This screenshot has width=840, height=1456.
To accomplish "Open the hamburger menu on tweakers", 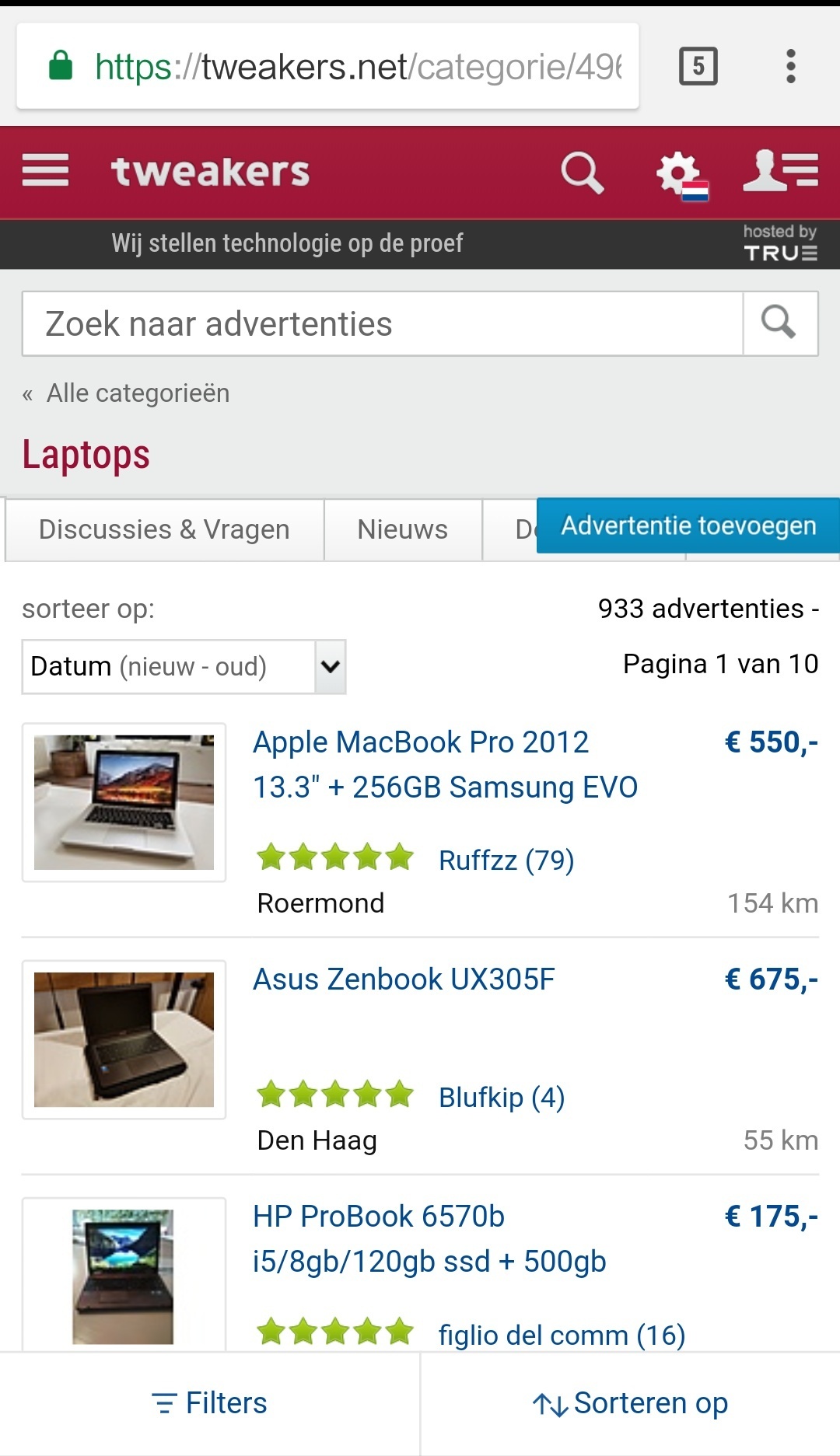I will coord(45,170).
